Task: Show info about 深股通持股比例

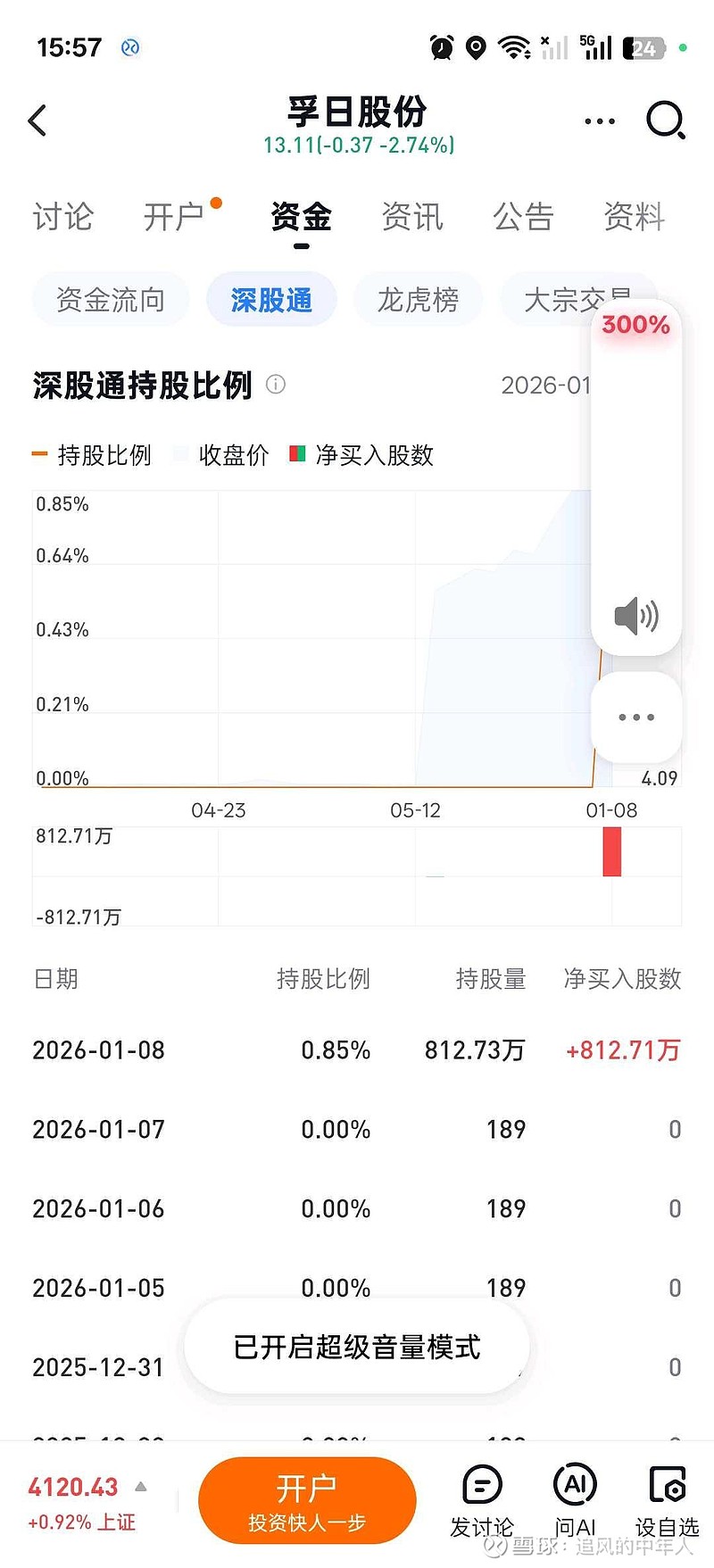Action: (x=277, y=385)
